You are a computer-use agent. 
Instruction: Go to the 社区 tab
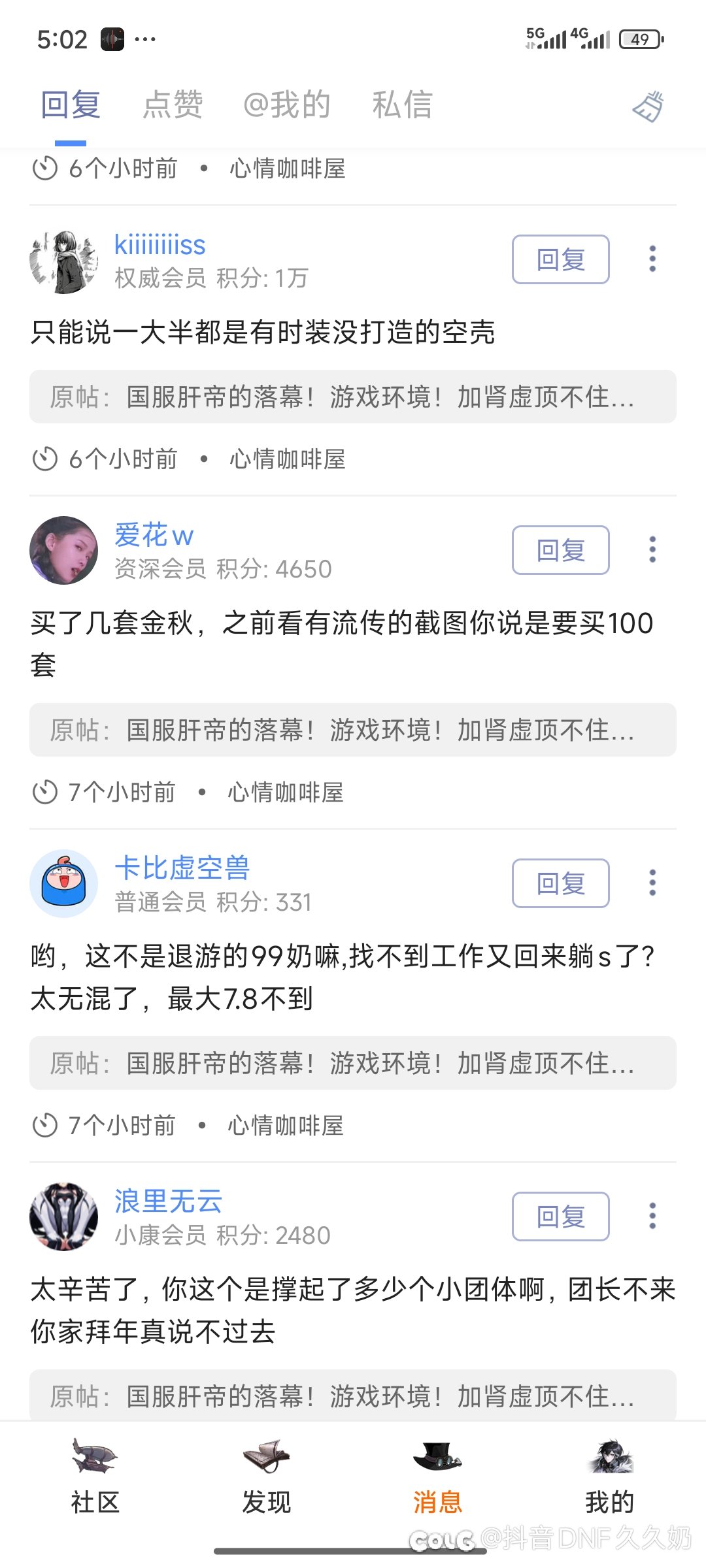pyautogui.click(x=95, y=1477)
